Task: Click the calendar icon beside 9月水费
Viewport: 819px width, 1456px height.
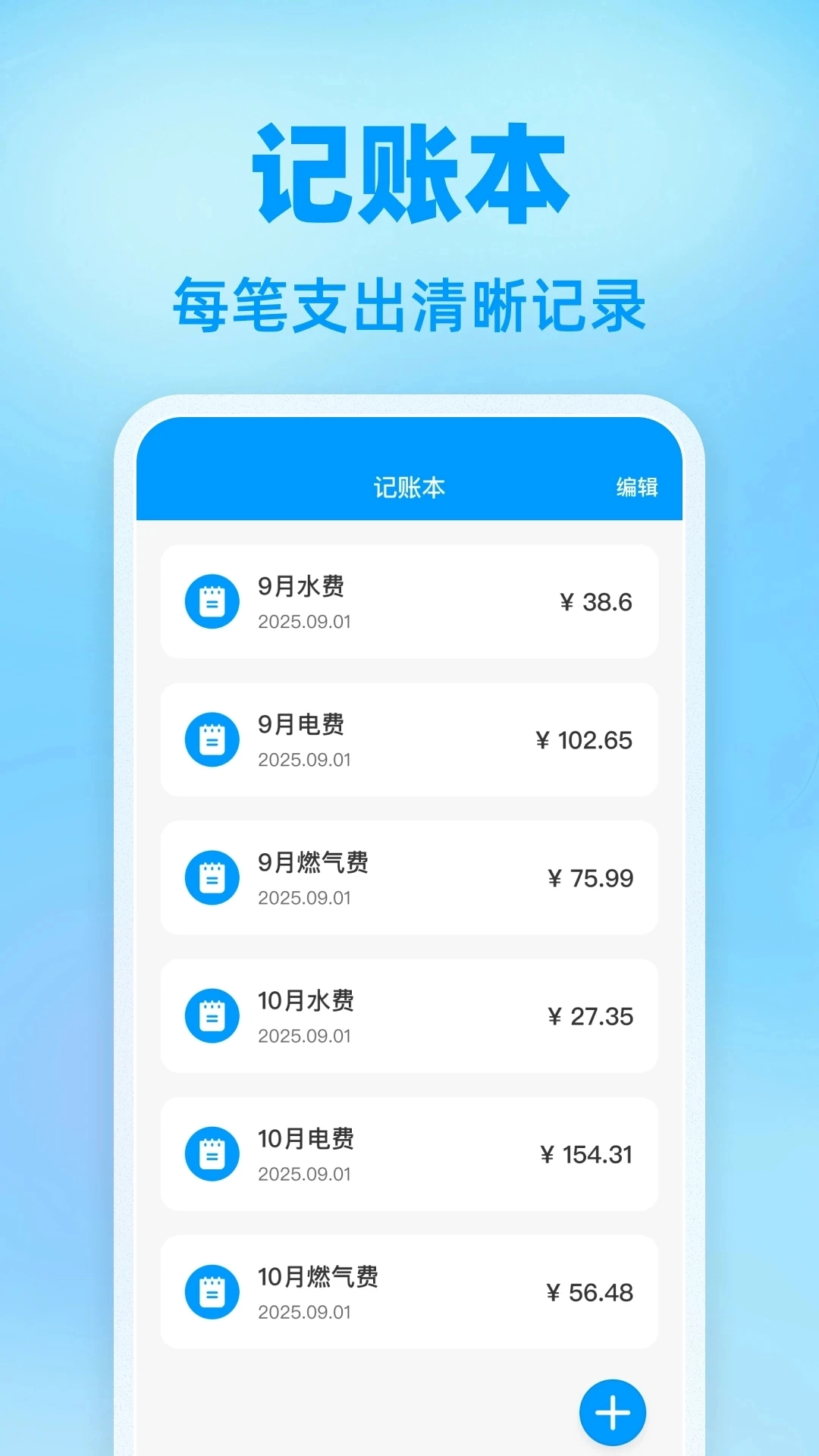Action: [212, 601]
